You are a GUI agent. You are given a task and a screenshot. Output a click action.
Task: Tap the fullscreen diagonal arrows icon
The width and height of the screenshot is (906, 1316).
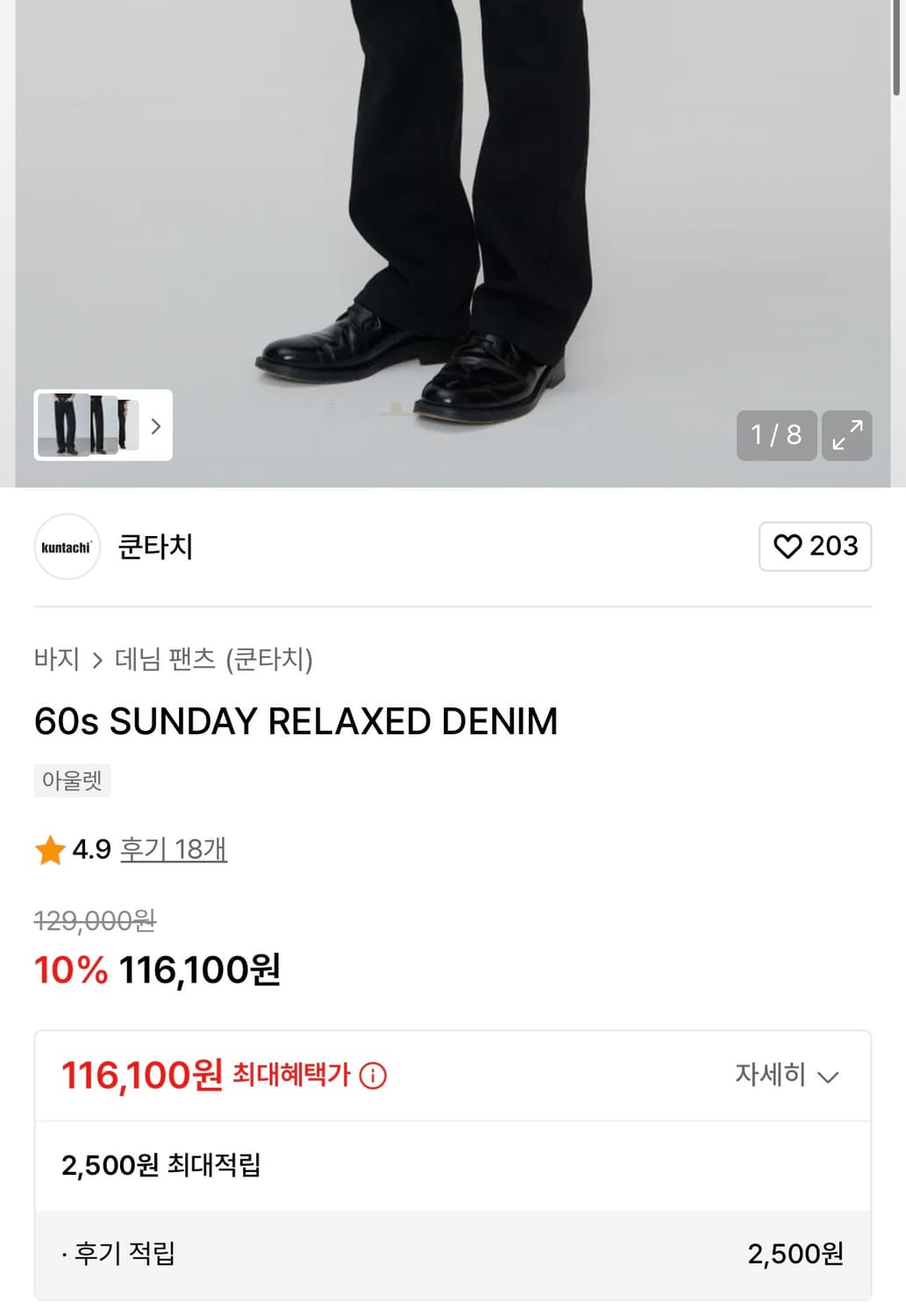845,434
